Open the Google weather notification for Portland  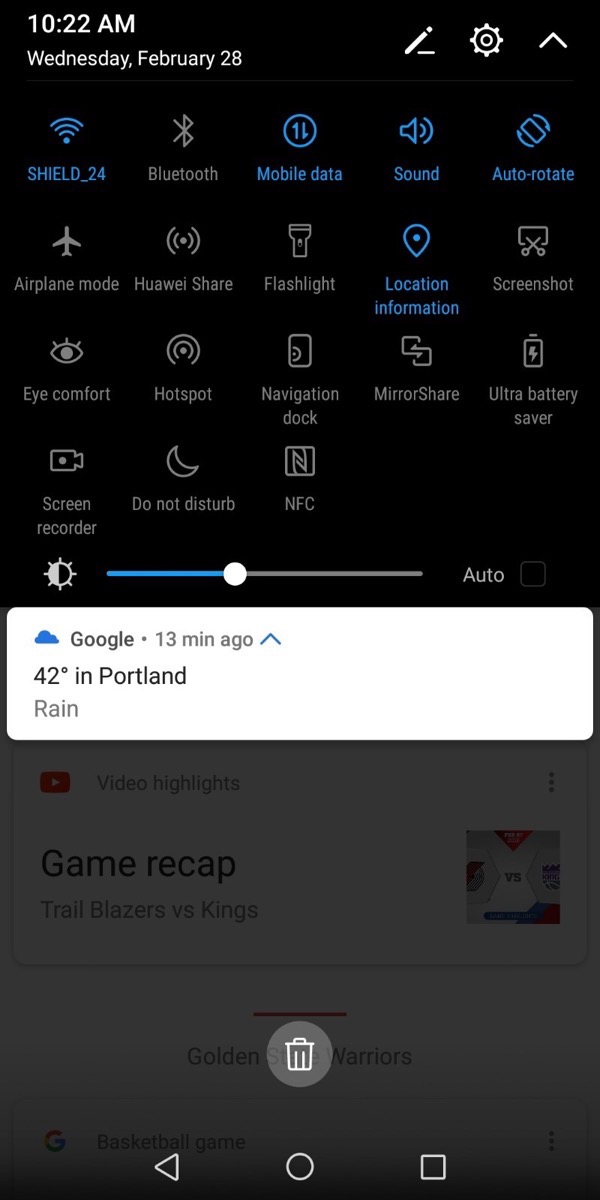pos(300,690)
